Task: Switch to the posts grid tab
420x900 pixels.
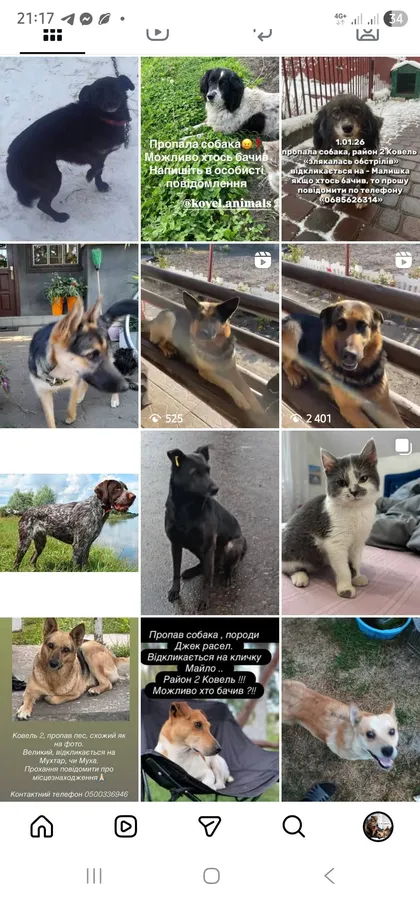Action: 52,36
